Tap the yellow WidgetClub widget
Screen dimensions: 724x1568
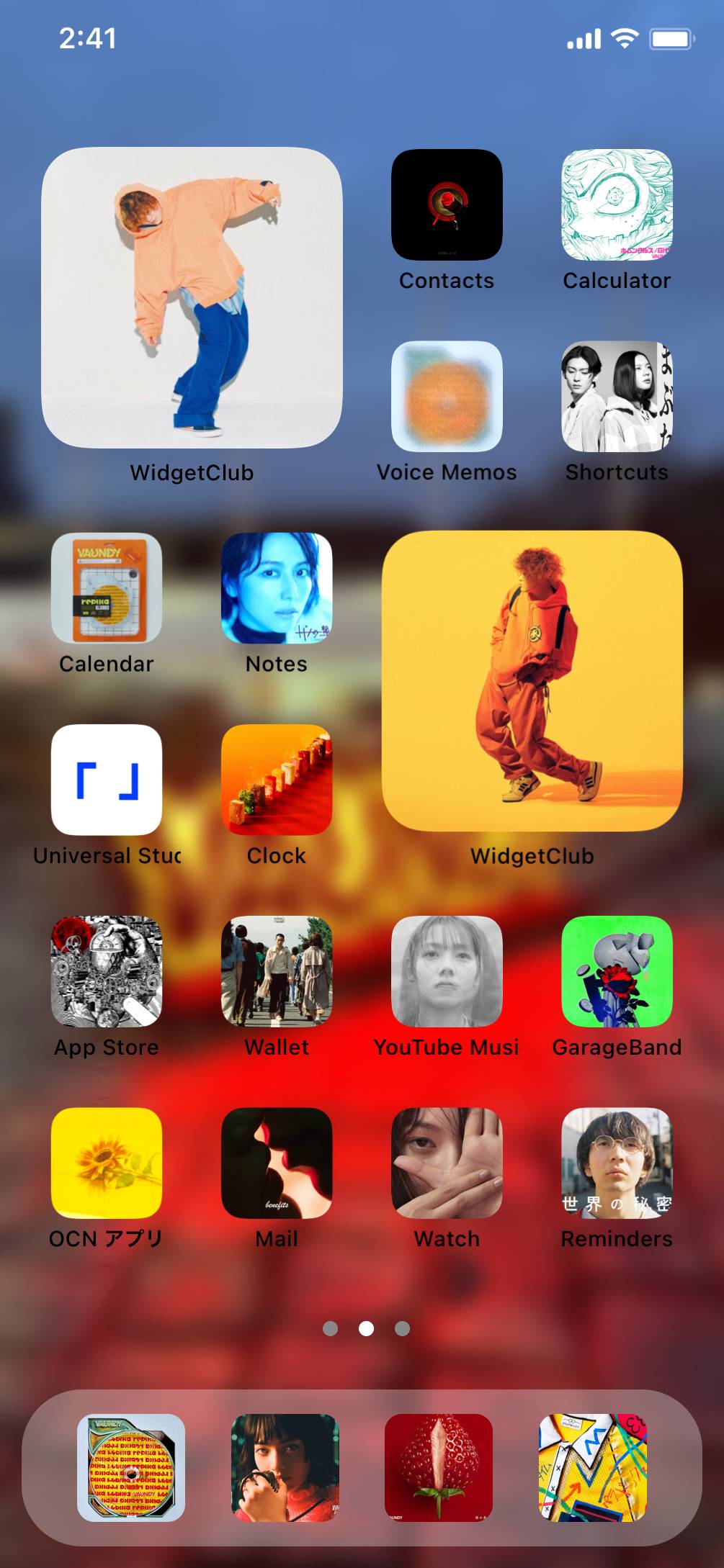(532, 681)
